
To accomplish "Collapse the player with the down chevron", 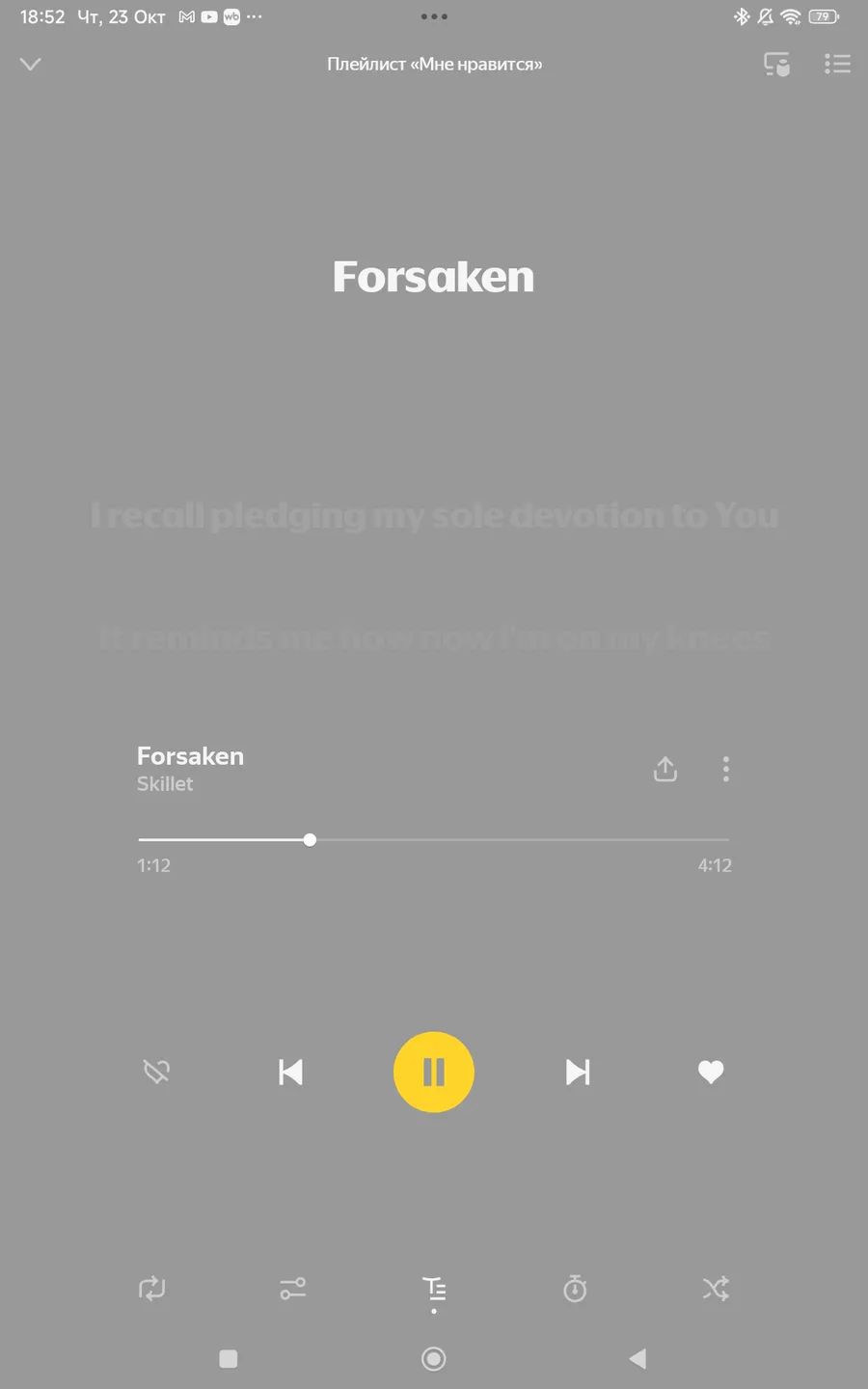I will [x=31, y=65].
